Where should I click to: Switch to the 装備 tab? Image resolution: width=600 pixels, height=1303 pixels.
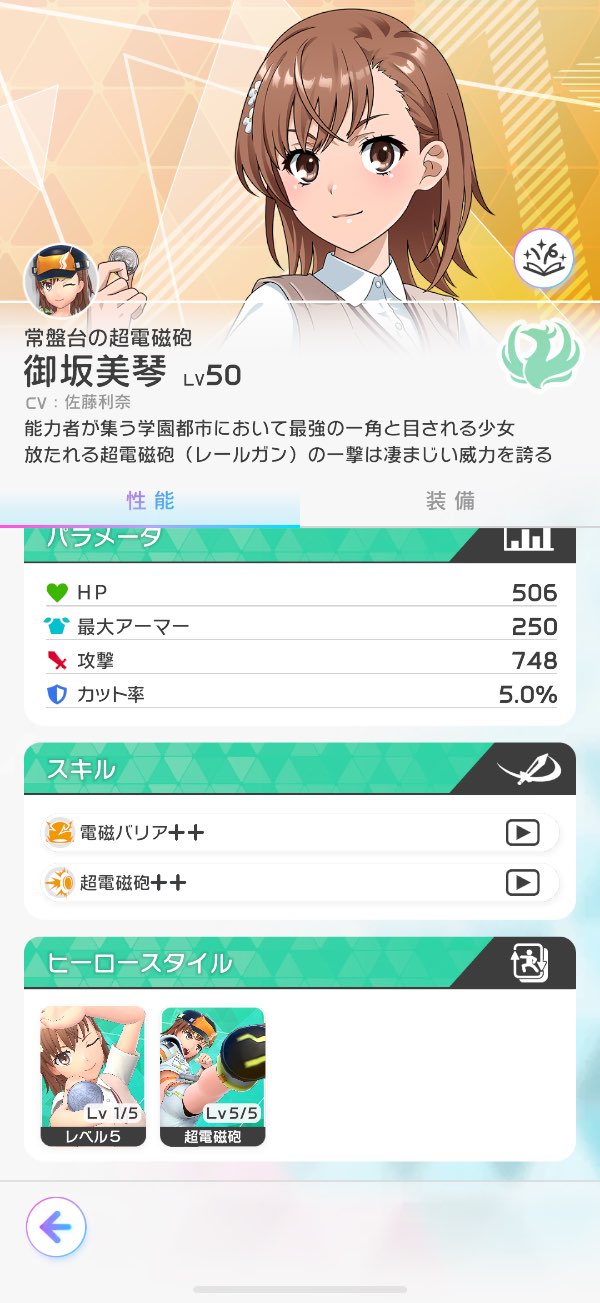pos(450,501)
